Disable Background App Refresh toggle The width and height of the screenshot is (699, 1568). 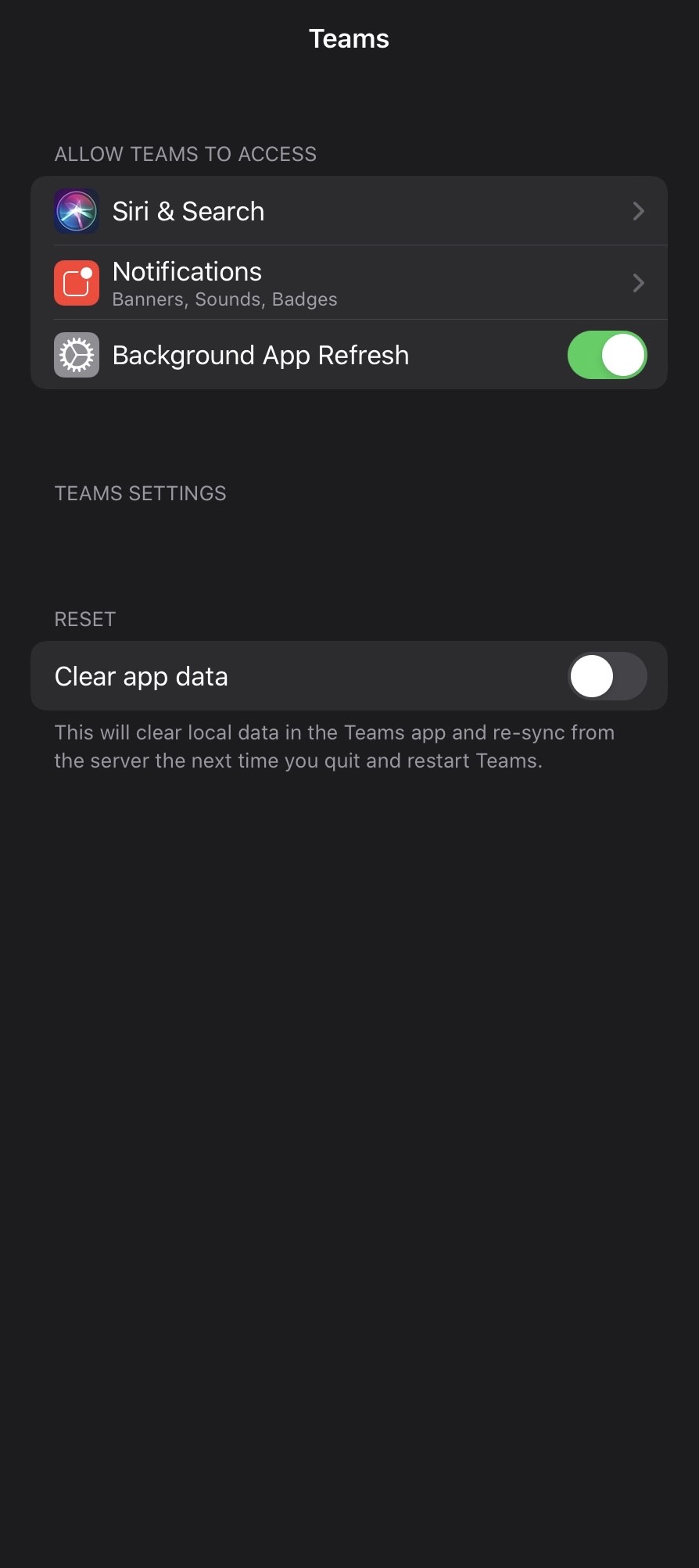(x=607, y=355)
